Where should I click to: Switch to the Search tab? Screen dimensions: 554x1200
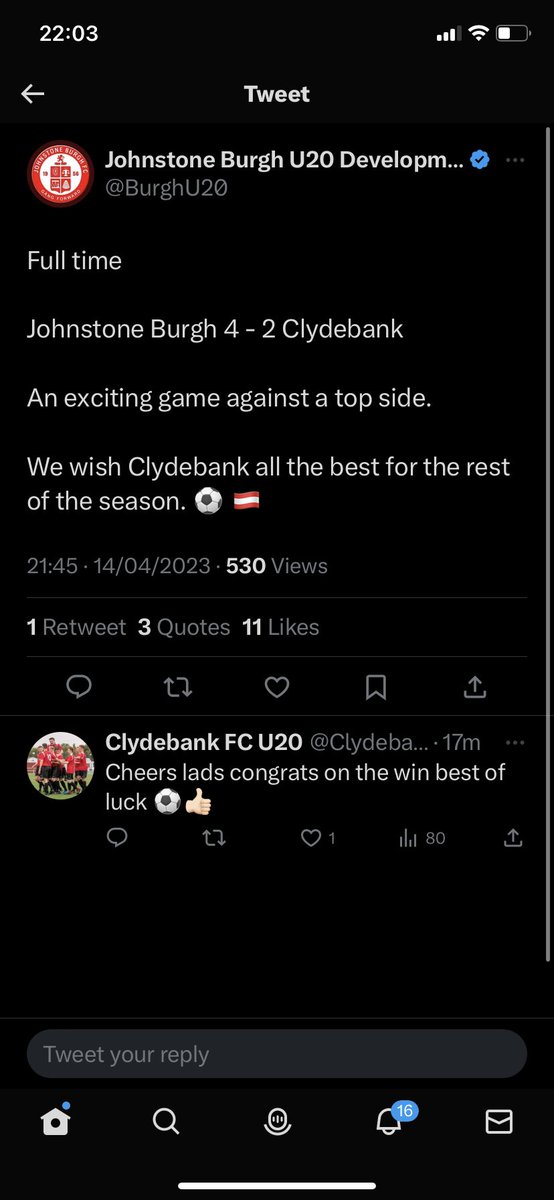[x=166, y=1122]
